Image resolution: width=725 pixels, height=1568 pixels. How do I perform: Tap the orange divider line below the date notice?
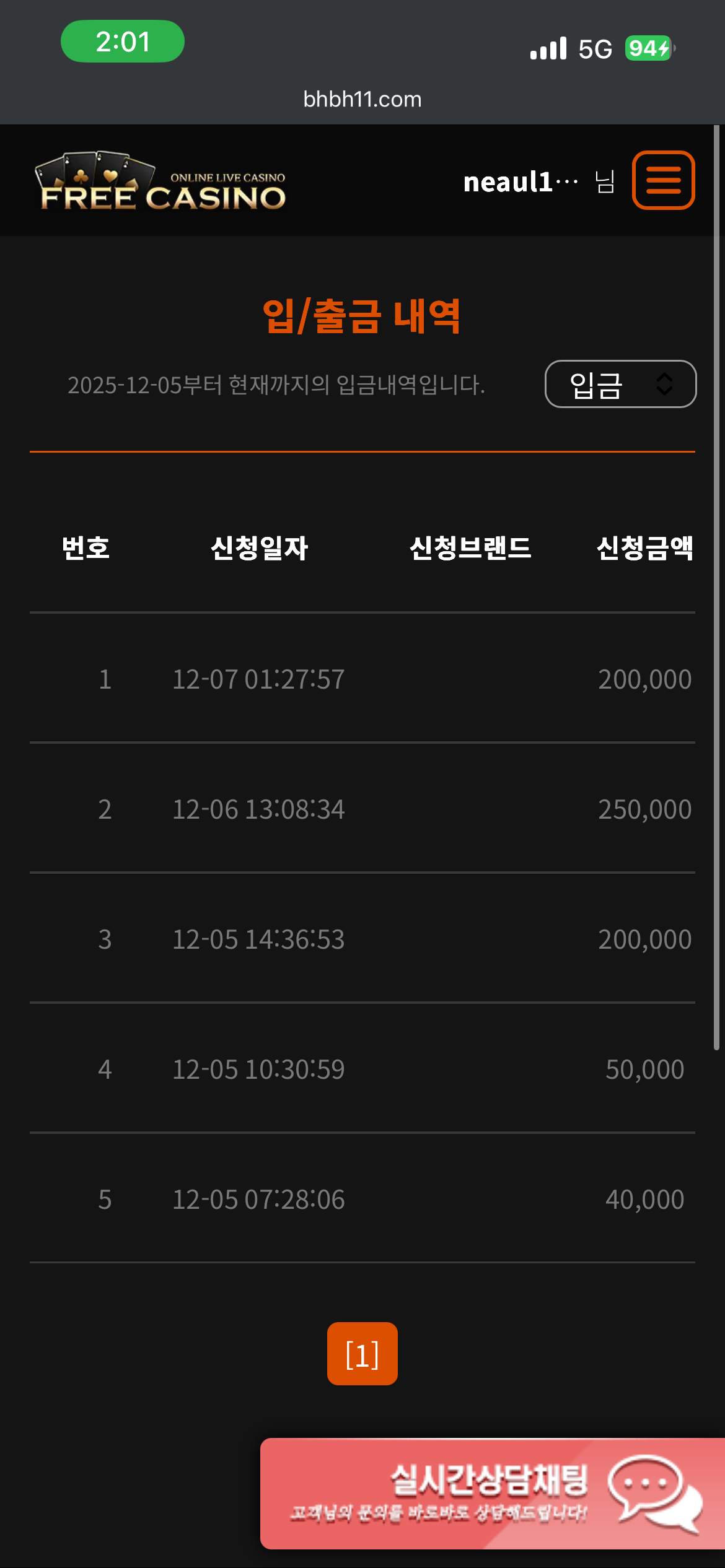point(362,453)
